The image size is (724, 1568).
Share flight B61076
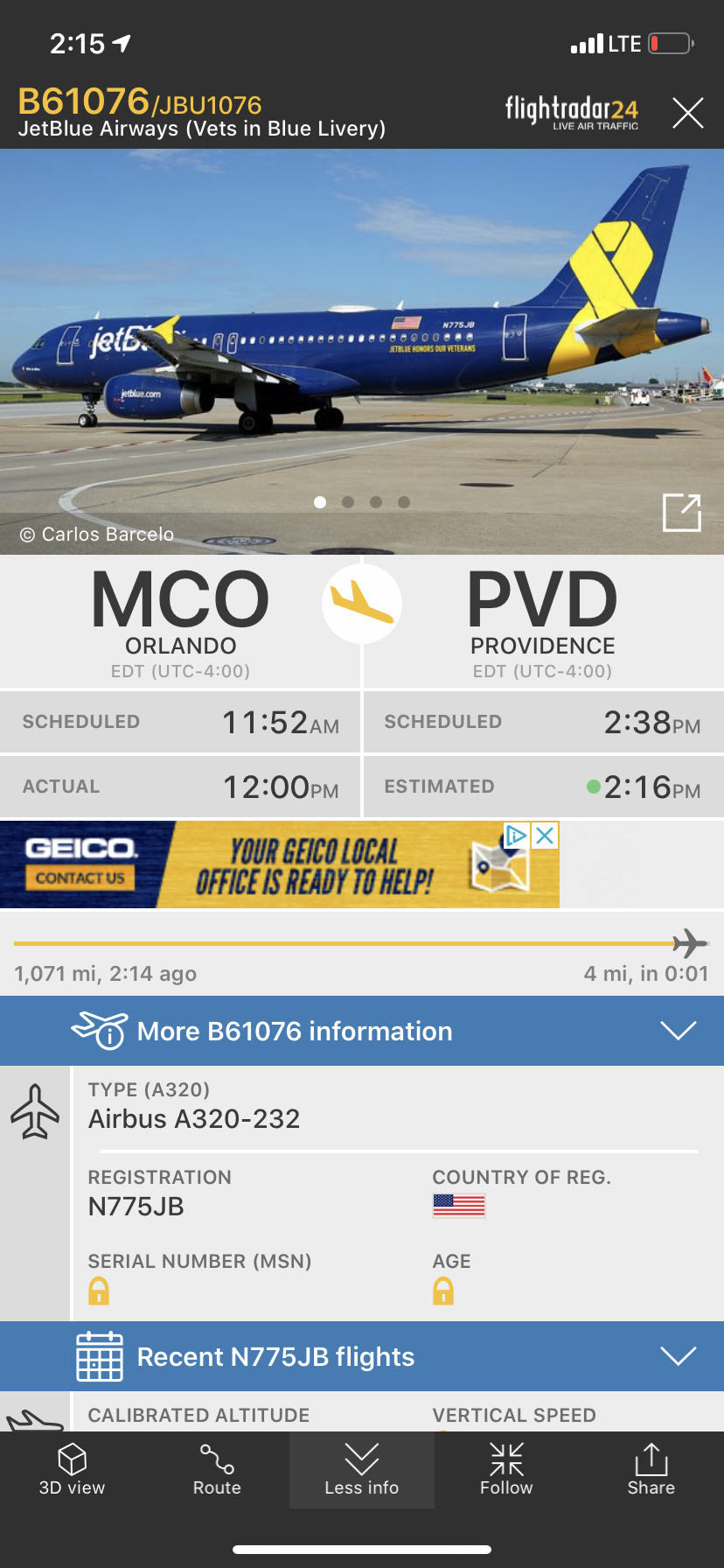[x=651, y=1470]
